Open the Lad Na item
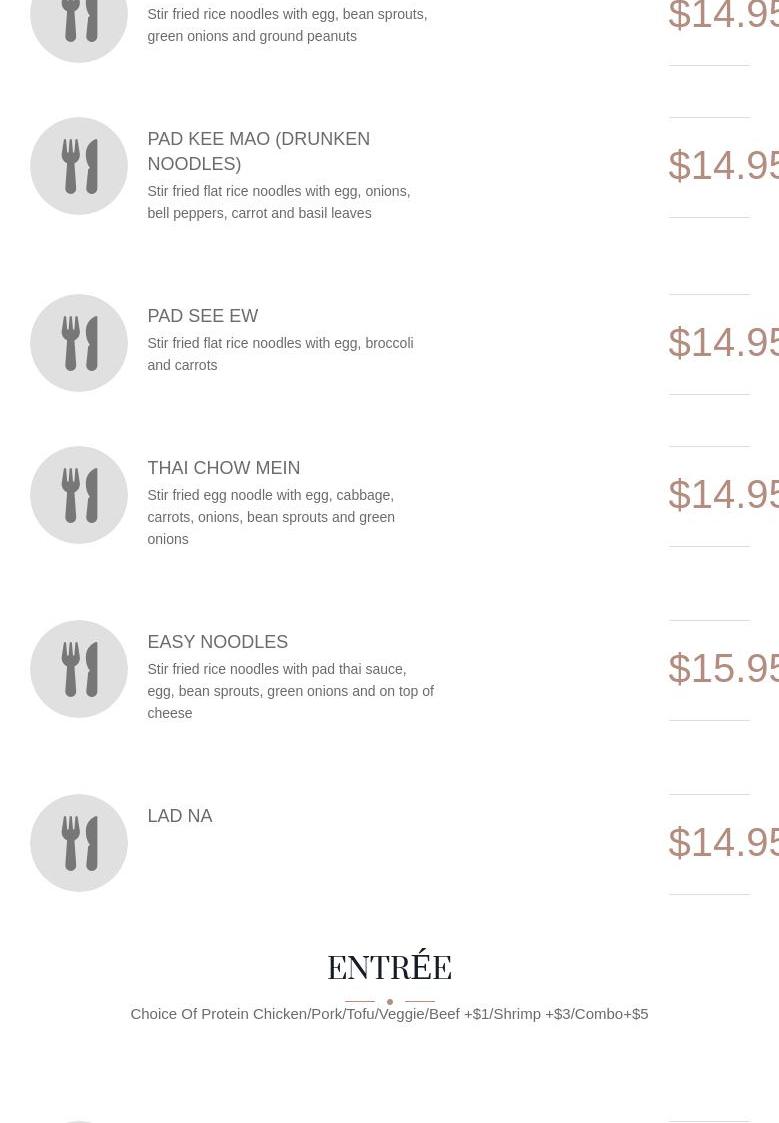This screenshot has width=779, height=1123. click(x=180, y=816)
